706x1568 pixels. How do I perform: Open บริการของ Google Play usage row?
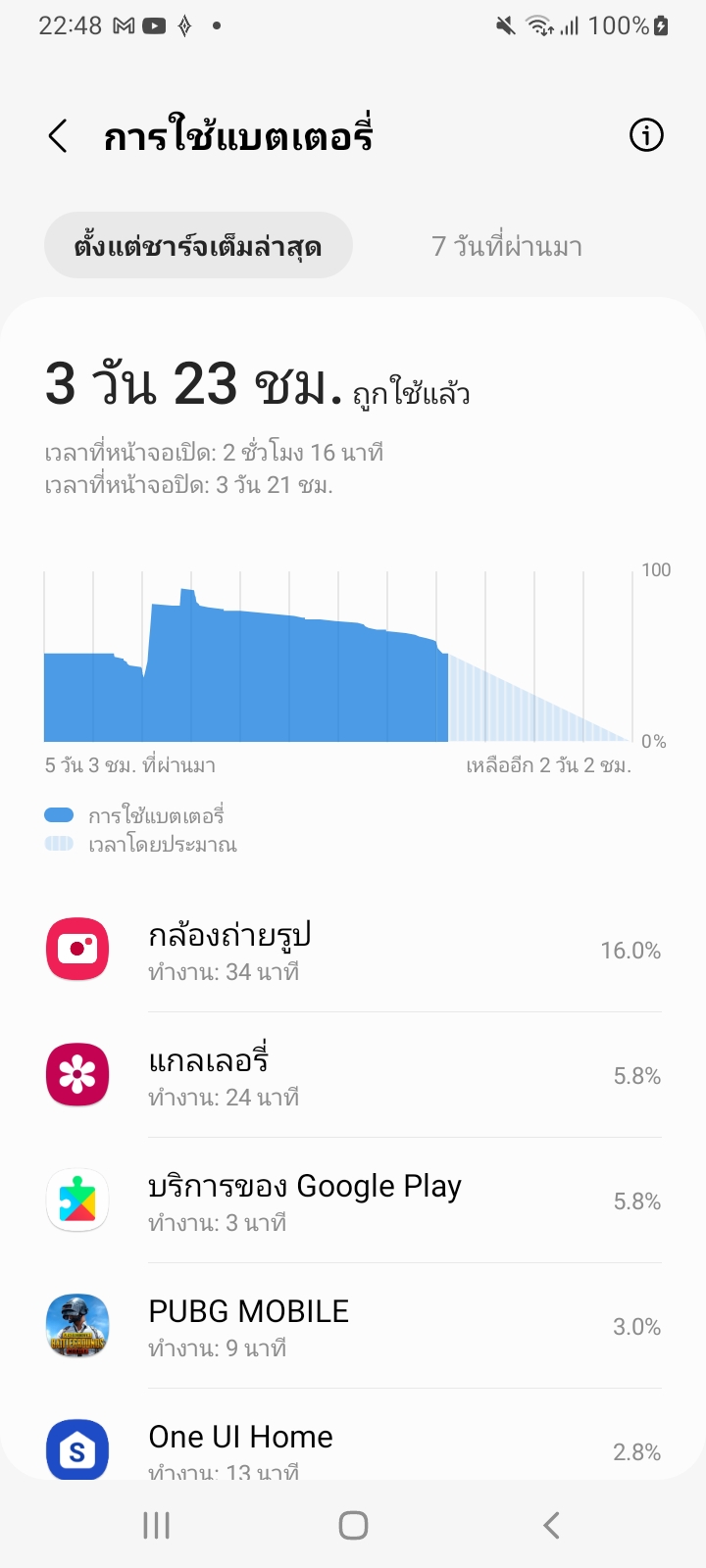[353, 1201]
